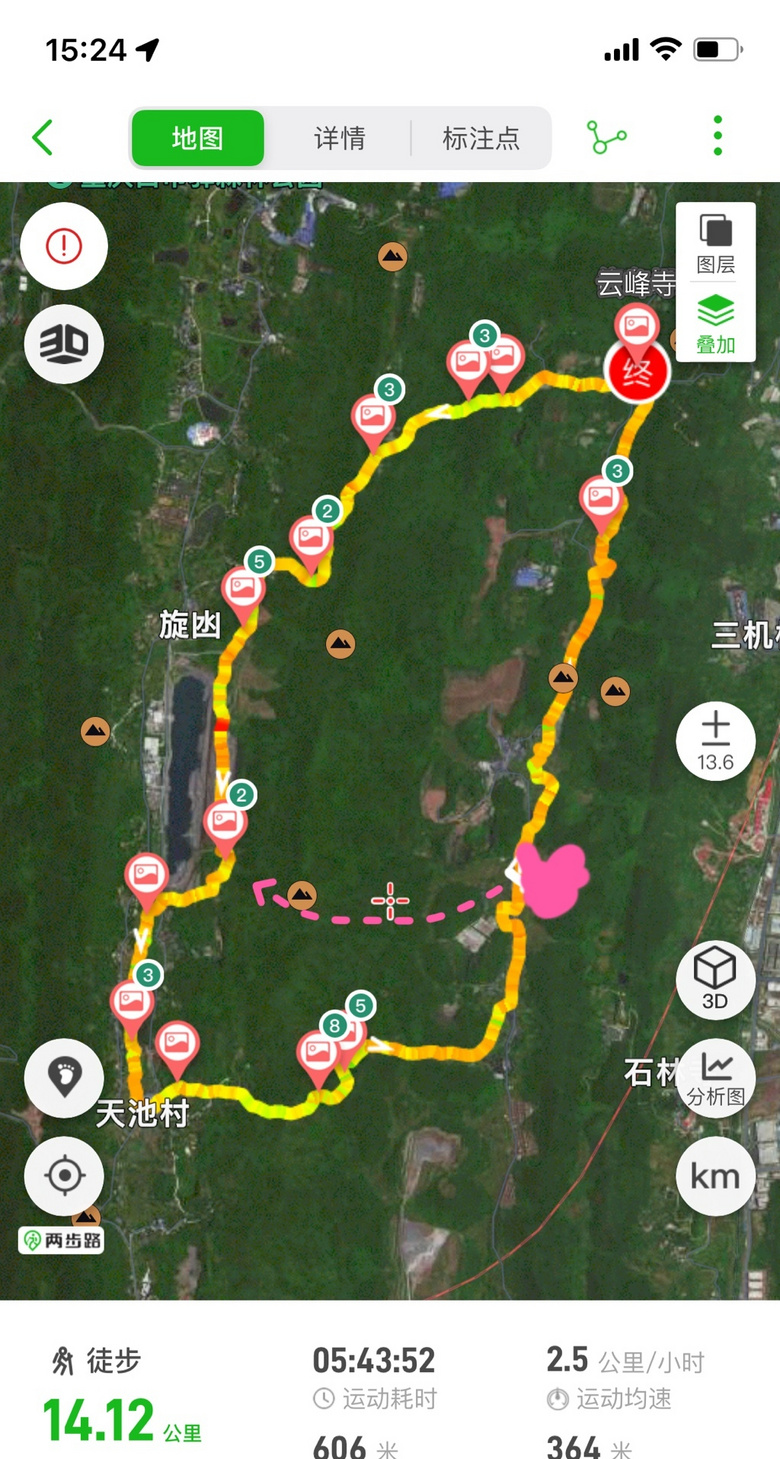Screen dimensions: 780x1459
Task: Open the 分析图 analysis chart
Action: pos(716,1078)
